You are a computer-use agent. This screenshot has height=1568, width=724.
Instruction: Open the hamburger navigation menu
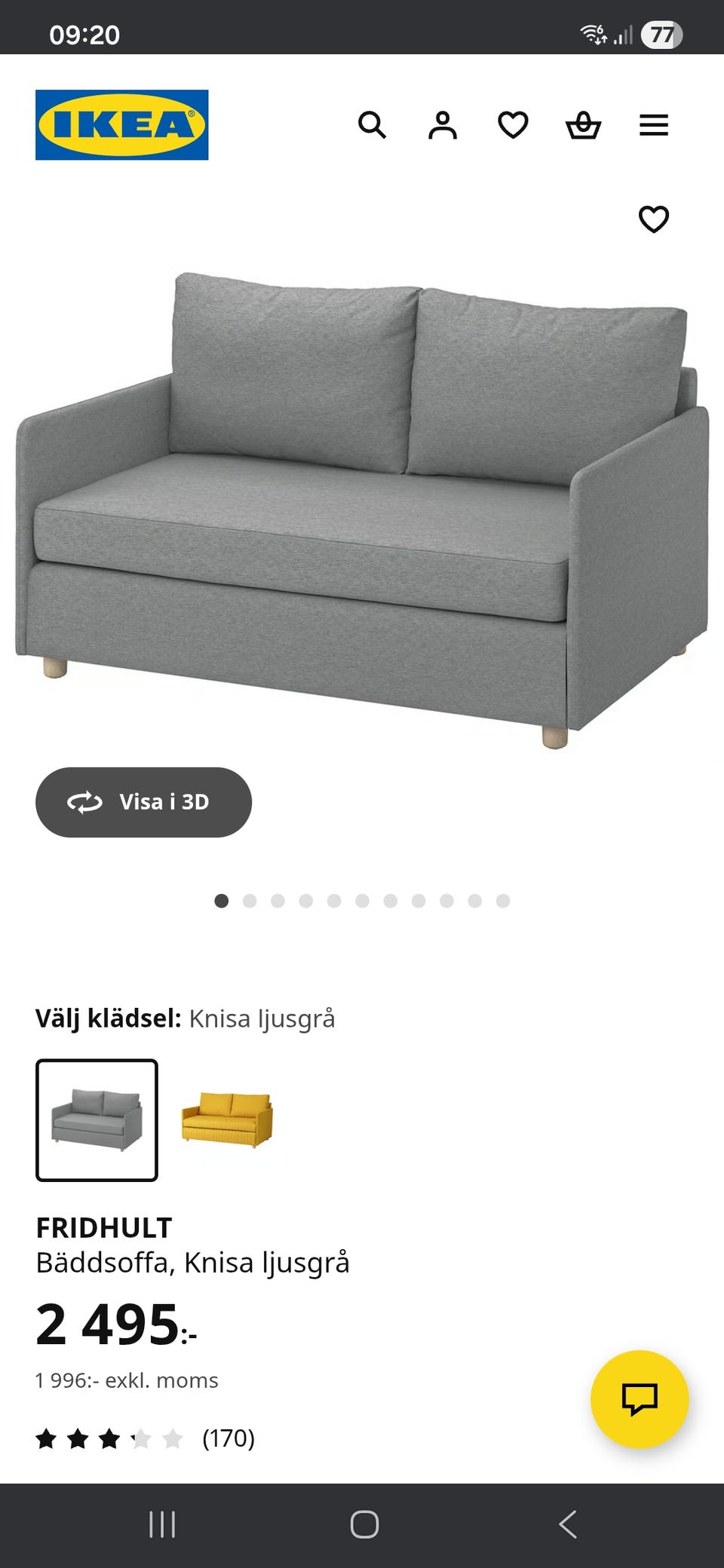click(654, 125)
